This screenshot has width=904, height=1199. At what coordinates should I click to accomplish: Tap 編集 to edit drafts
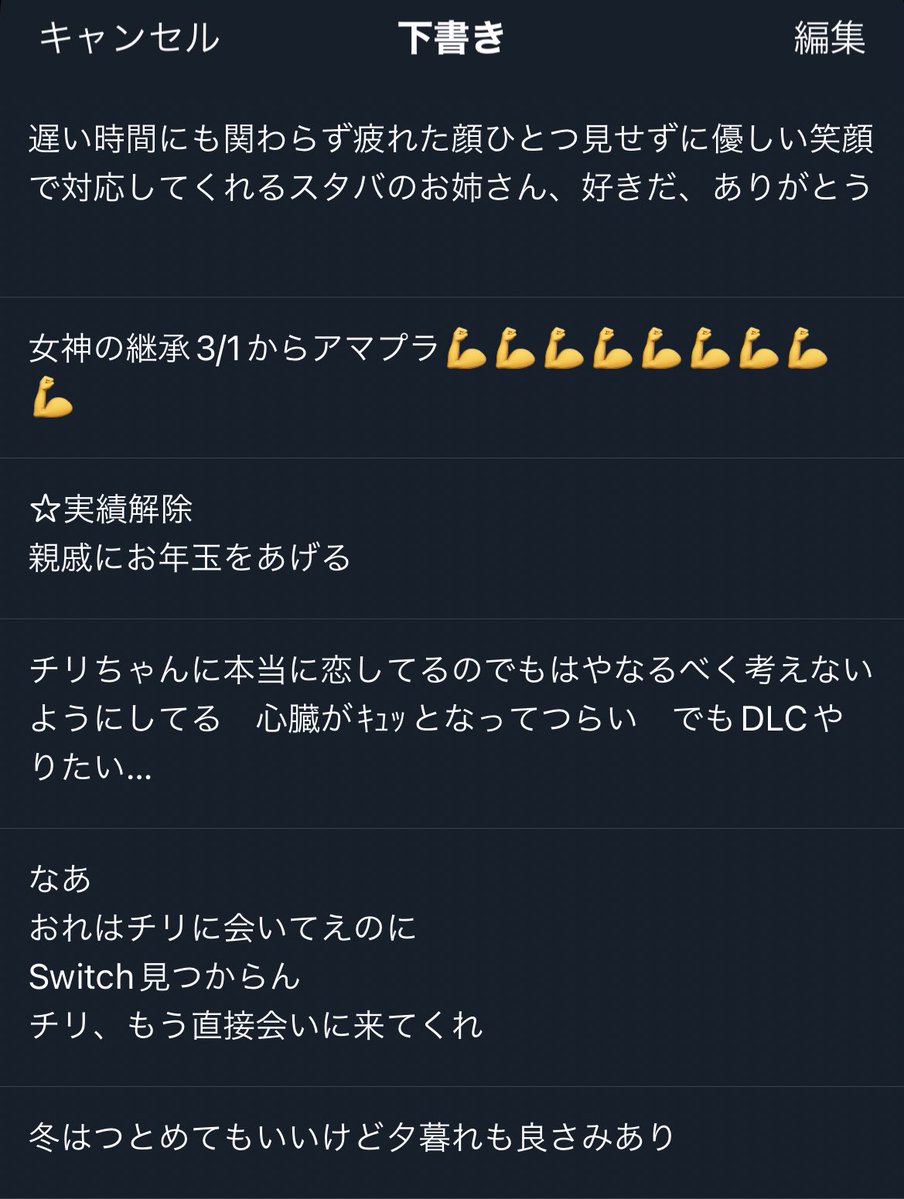click(x=829, y=38)
